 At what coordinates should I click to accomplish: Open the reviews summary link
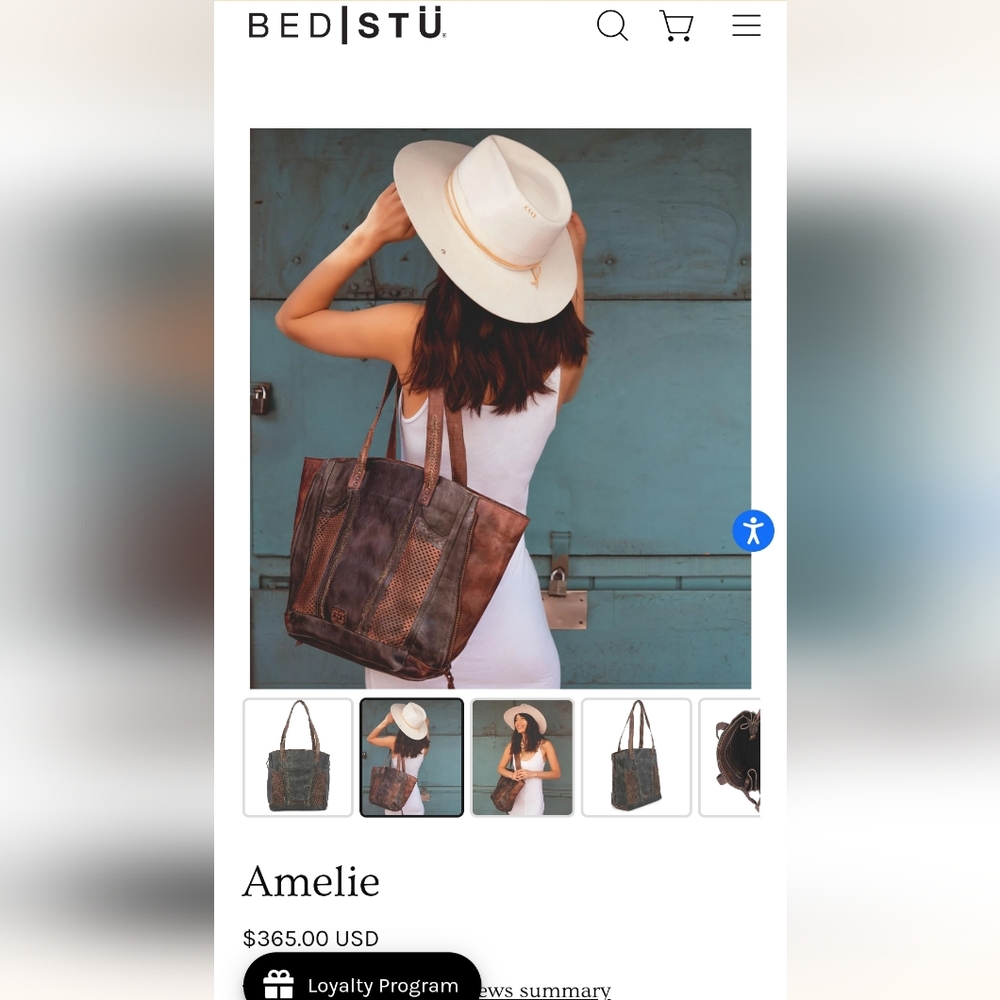click(x=545, y=990)
